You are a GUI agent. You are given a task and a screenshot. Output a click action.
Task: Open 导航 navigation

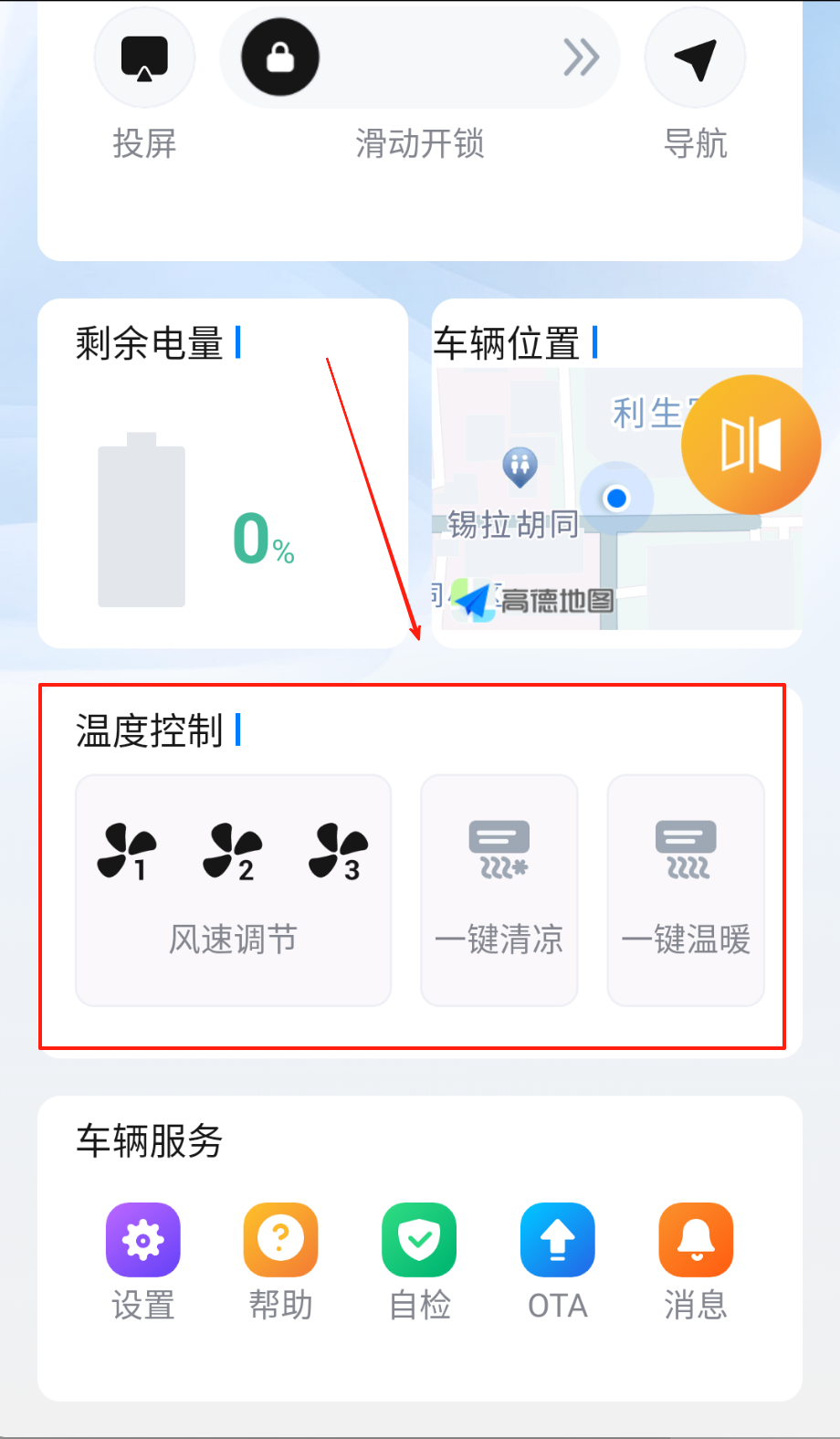695,58
